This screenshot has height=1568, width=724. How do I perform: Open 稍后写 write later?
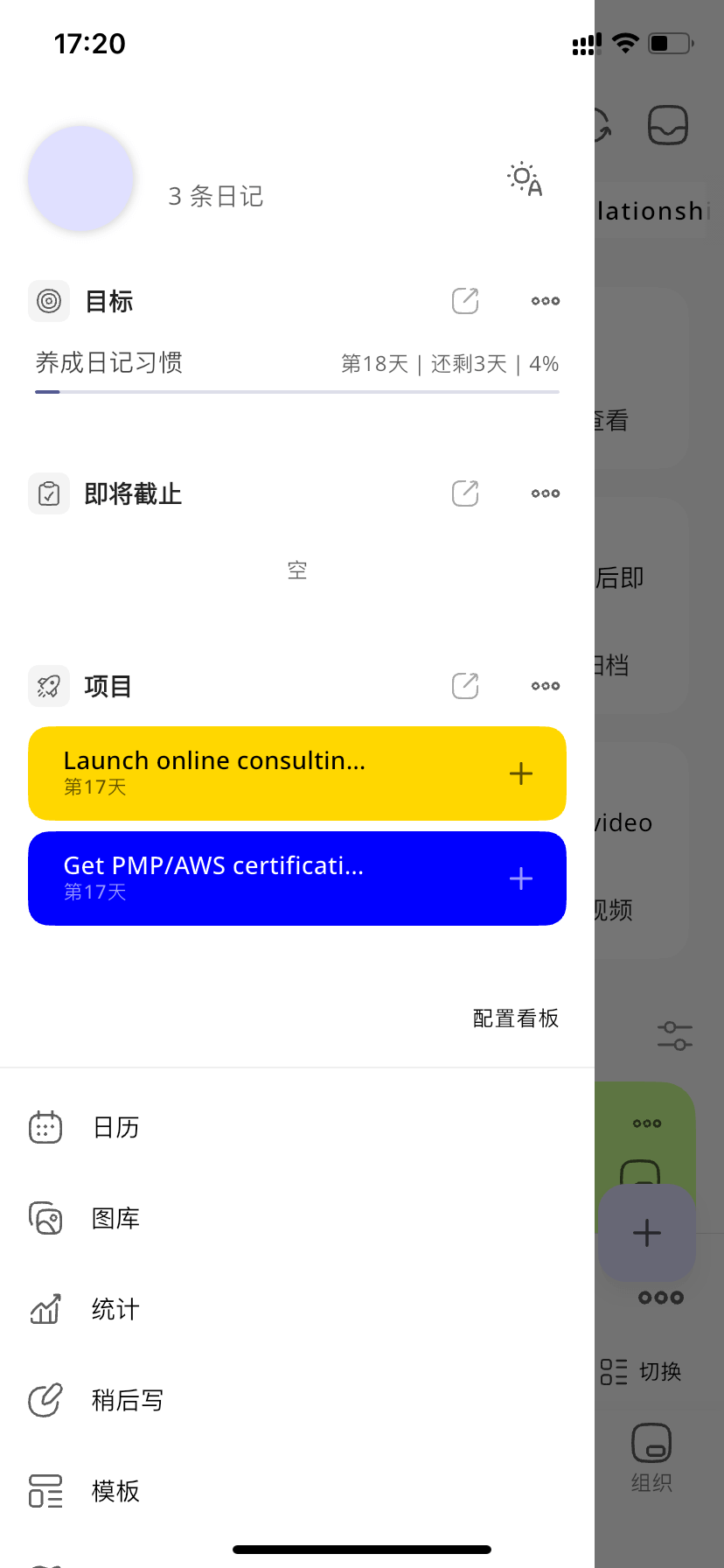[x=127, y=1400]
